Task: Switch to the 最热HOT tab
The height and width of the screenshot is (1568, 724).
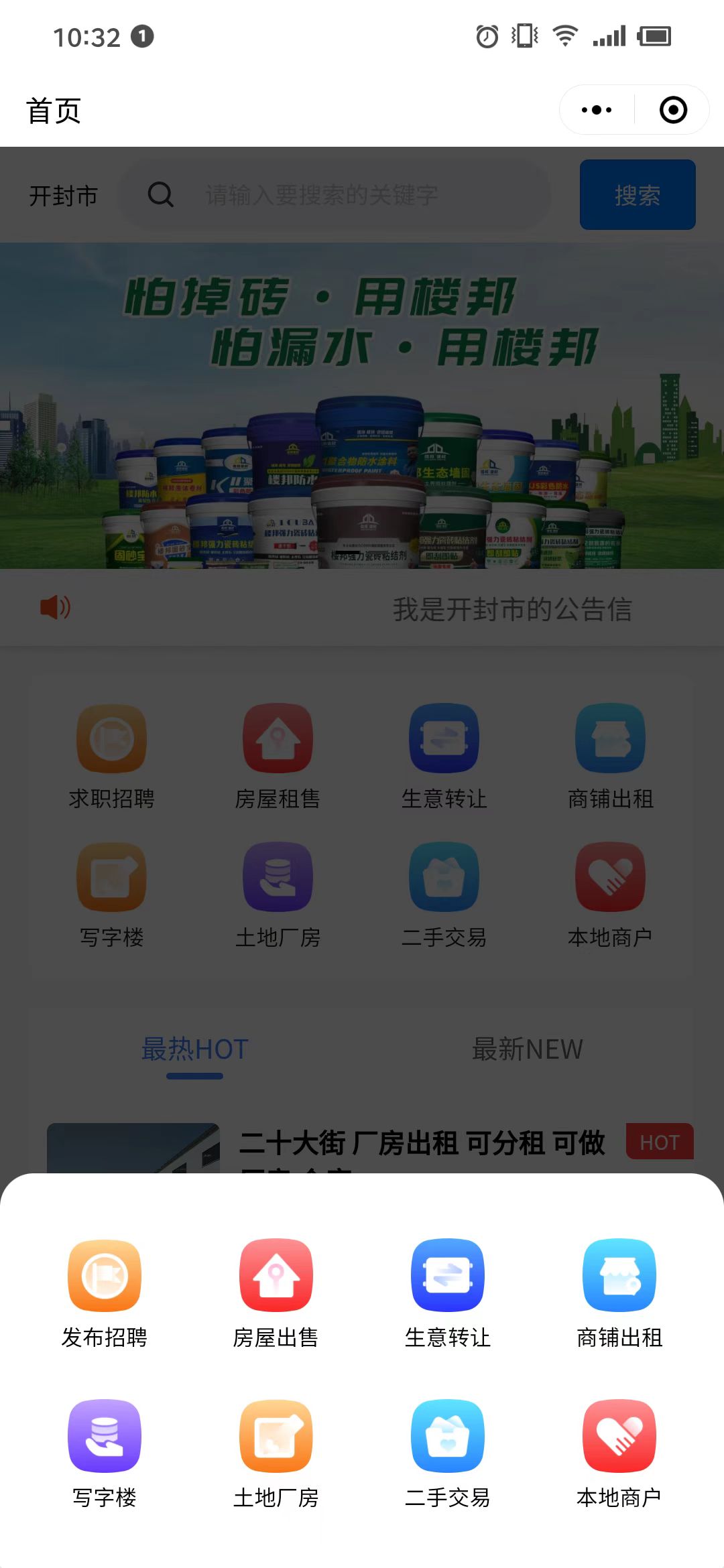Action: pos(194,1049)
